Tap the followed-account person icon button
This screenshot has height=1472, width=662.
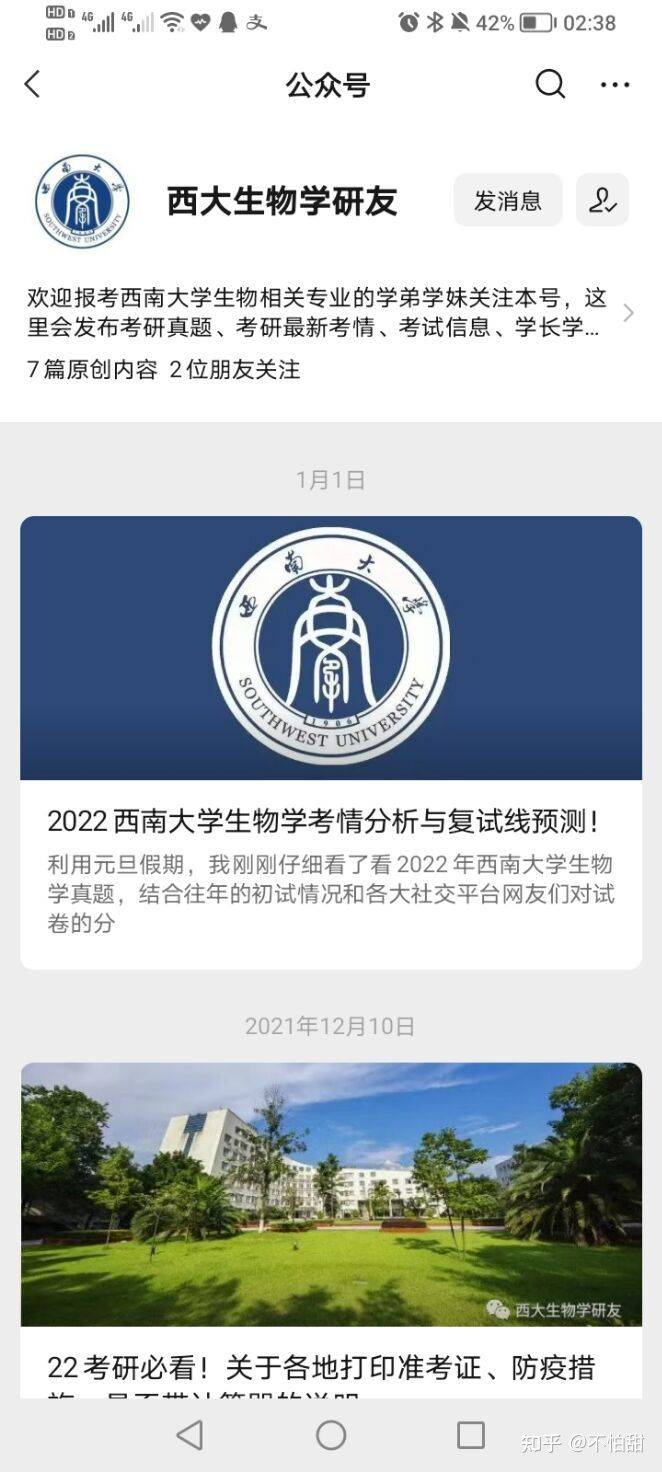602,200
